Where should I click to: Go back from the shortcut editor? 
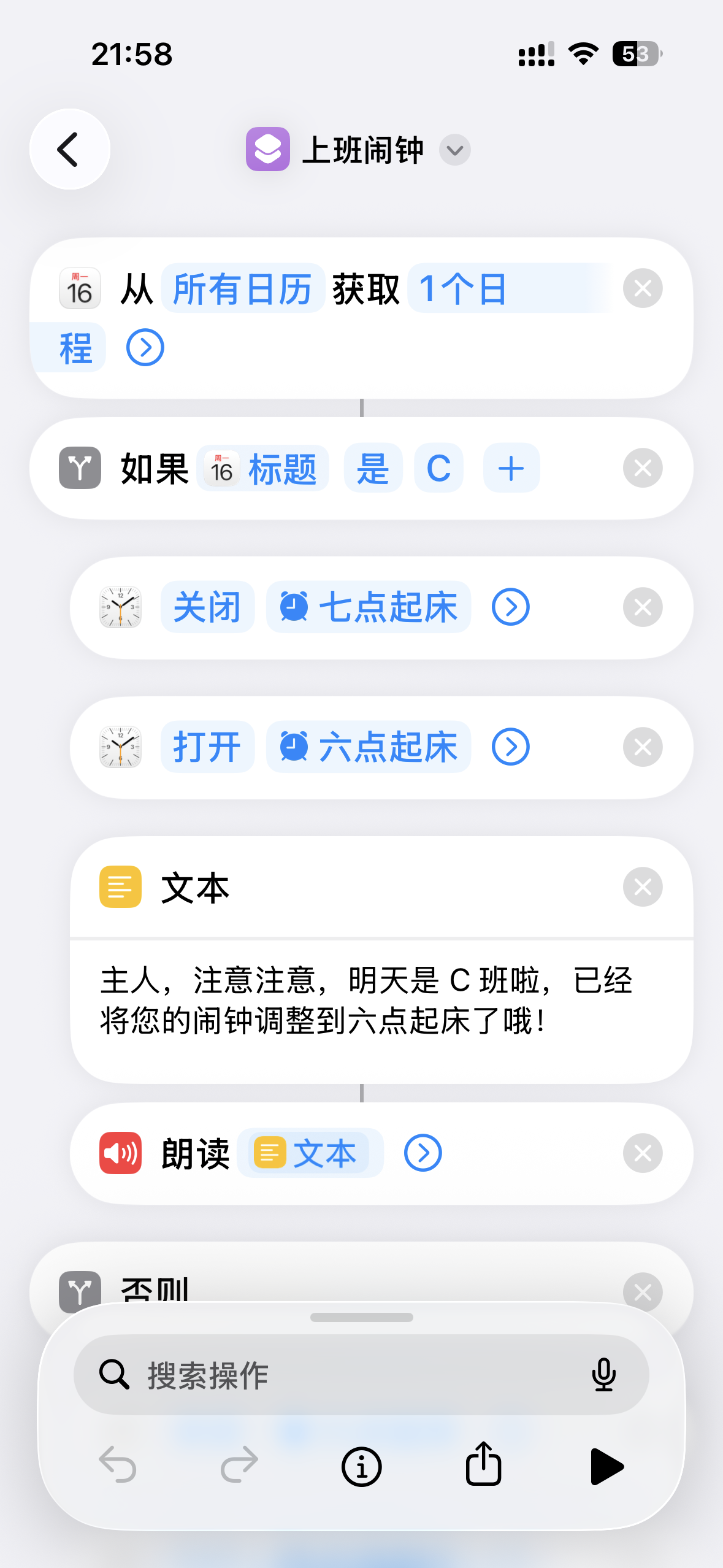(x=69, y=149)
